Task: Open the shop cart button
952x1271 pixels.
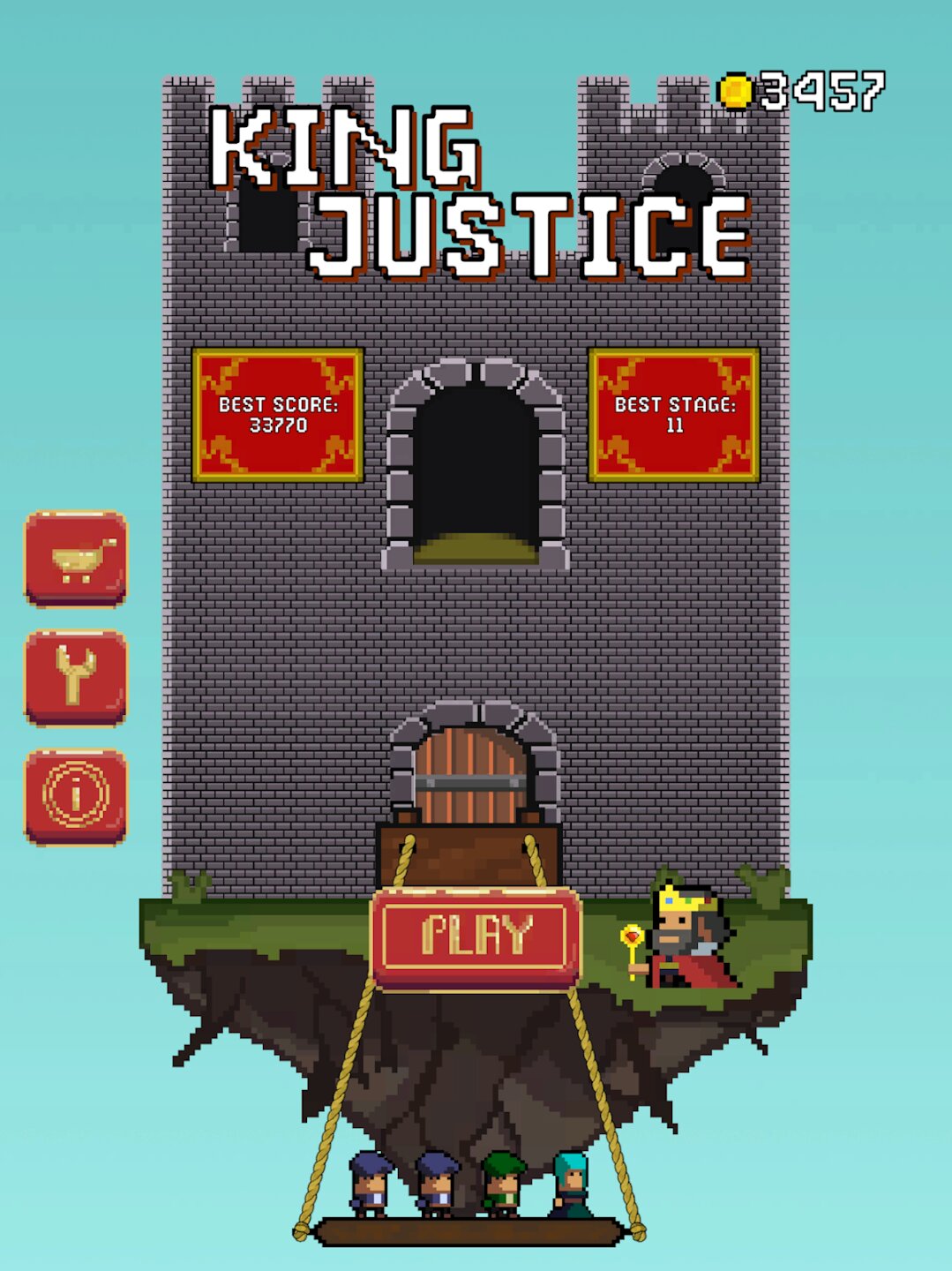Action: 76,559
